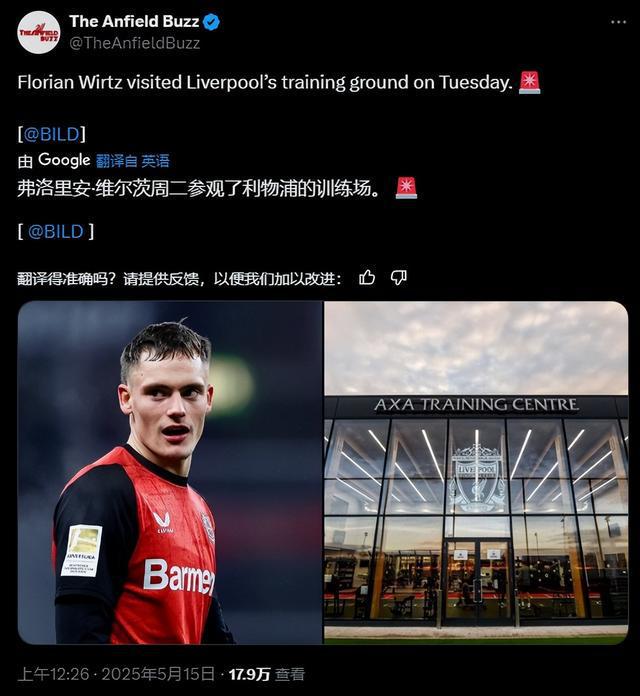
Task: Open the Florian Wirtz photo
Action: [x=169, y=472]
